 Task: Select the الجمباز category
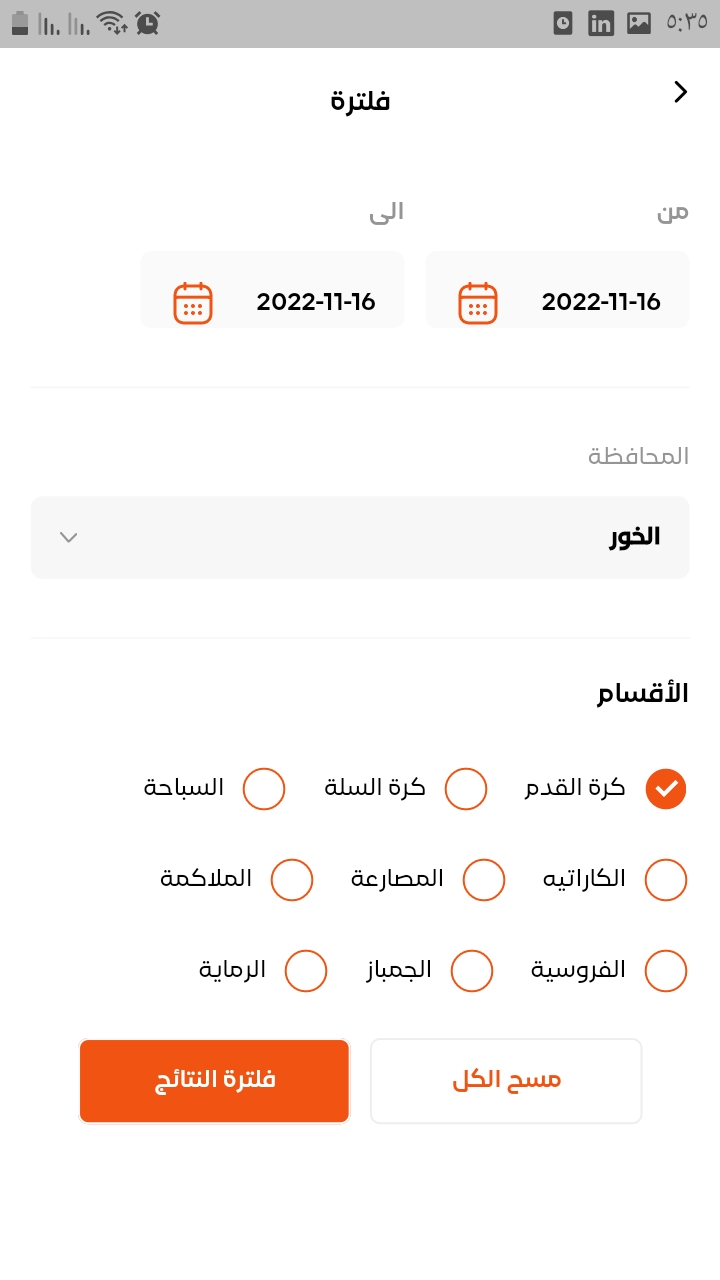472,970
